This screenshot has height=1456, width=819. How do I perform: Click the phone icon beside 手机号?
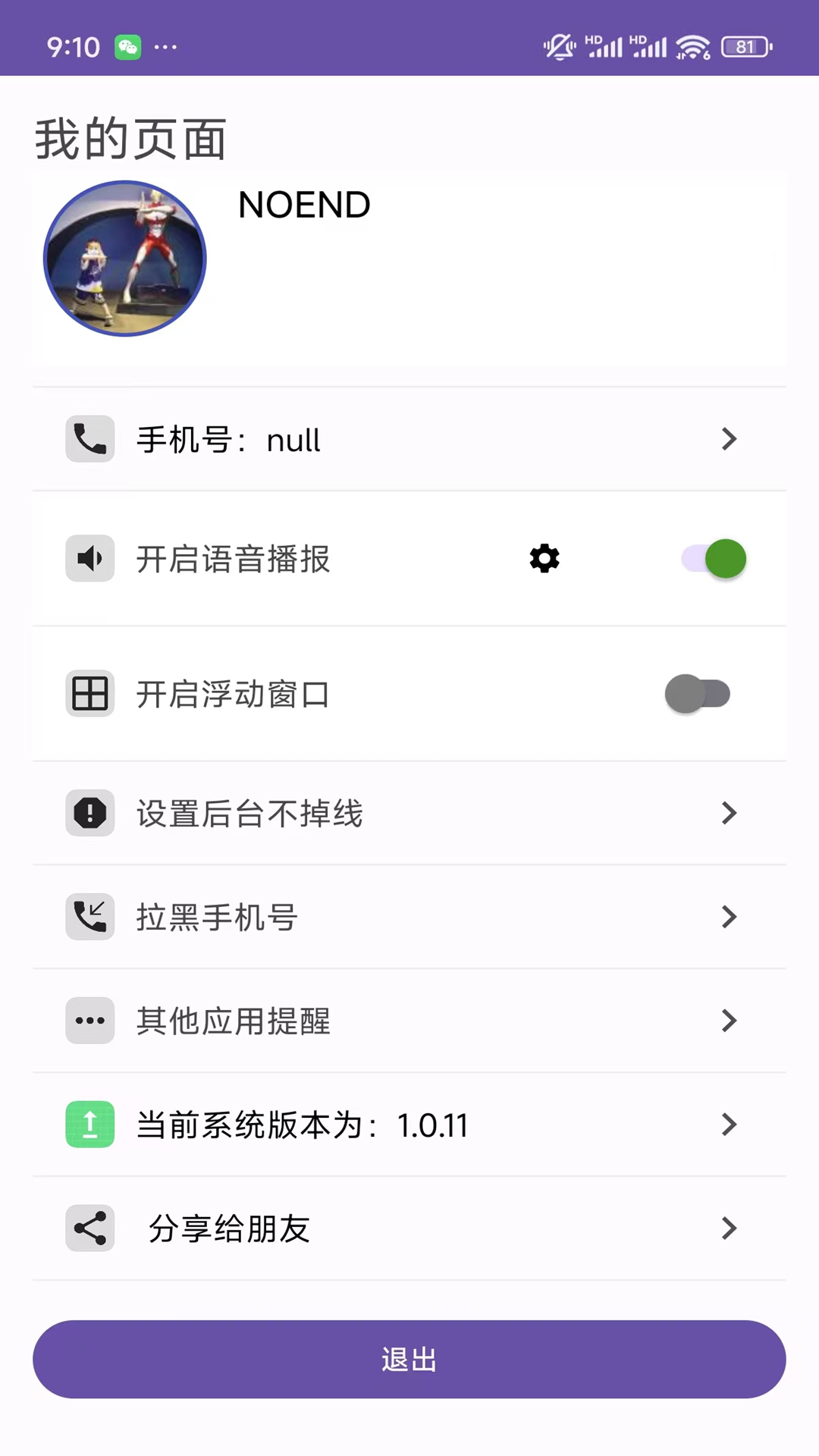89,439
